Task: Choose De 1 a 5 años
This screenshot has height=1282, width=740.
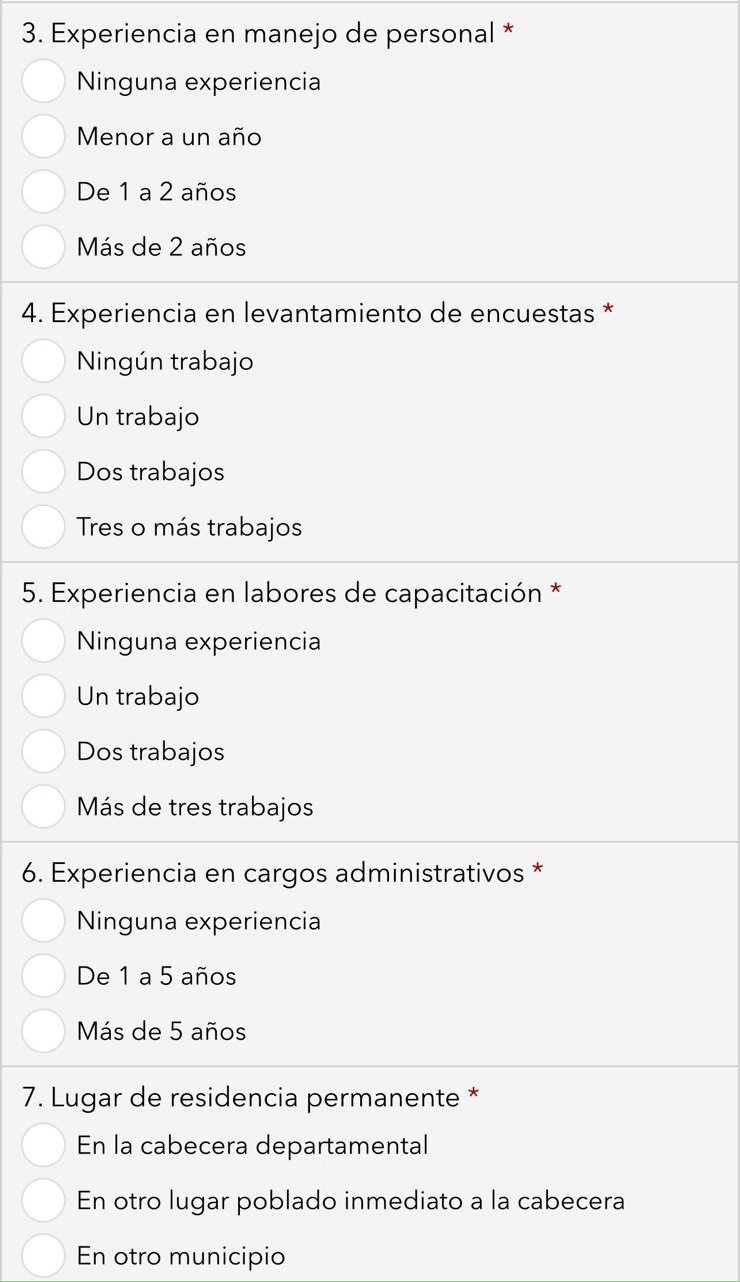Action: pos(43,977)
